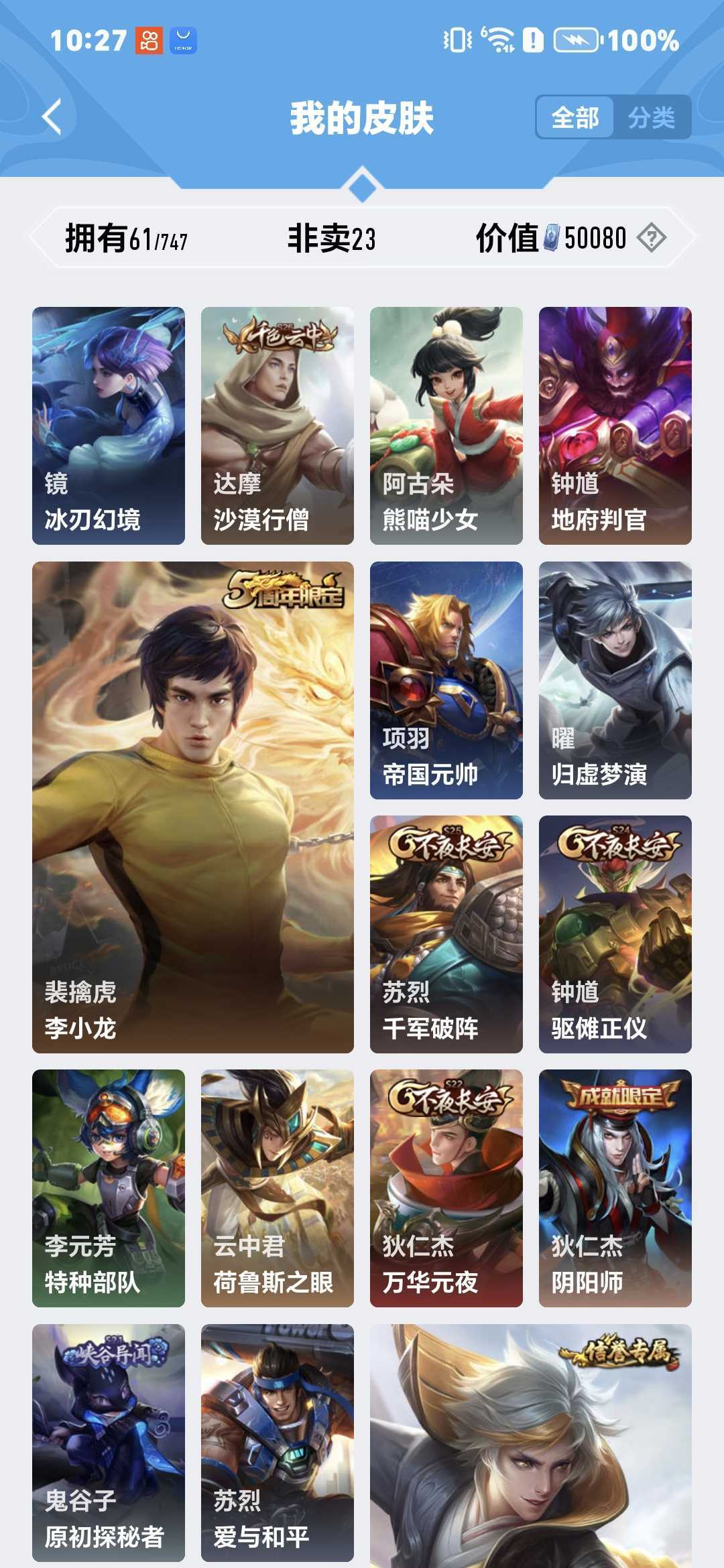View 鬼谷子 原初探秘者 skin
The image size is (724, 1568).
pos(109,1442)
